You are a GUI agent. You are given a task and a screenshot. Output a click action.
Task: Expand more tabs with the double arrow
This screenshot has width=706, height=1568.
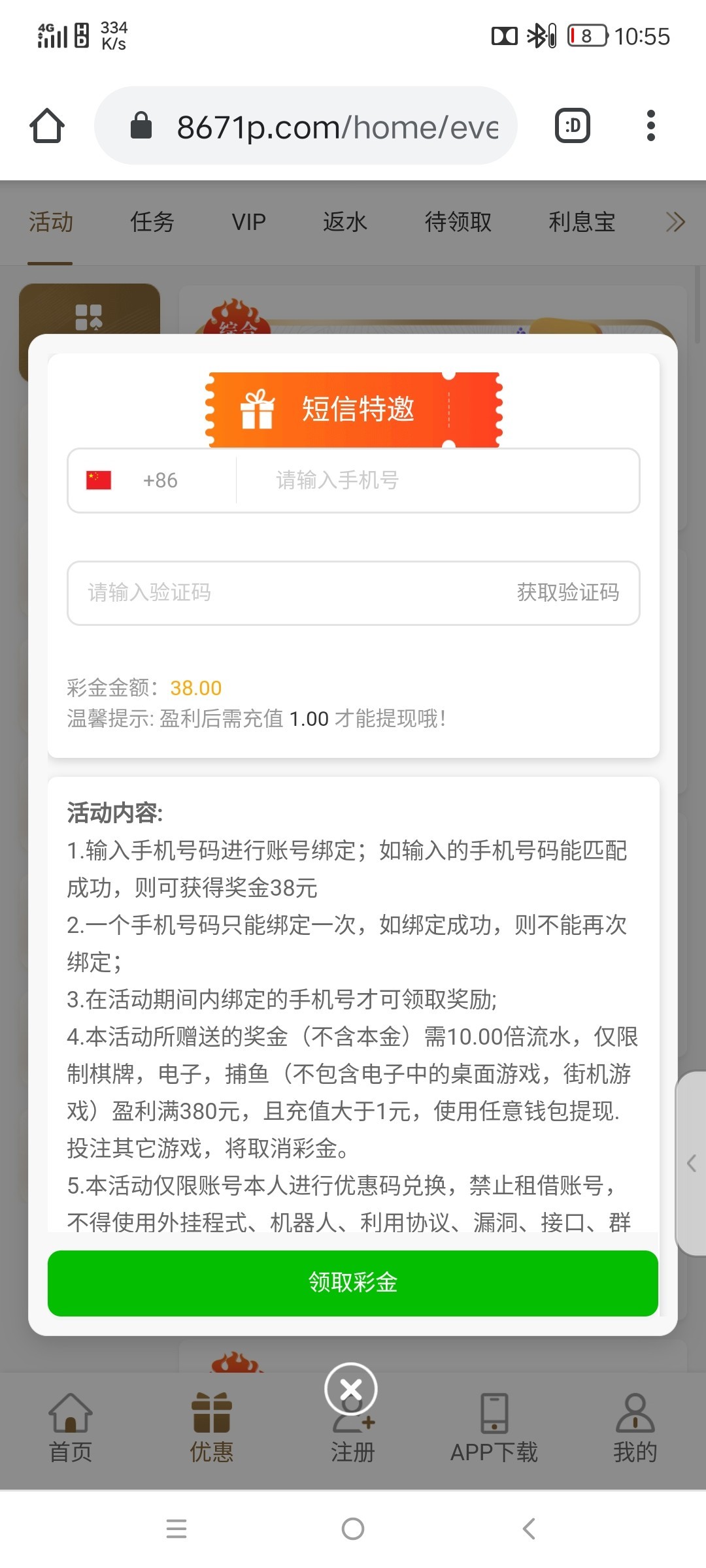676,222
